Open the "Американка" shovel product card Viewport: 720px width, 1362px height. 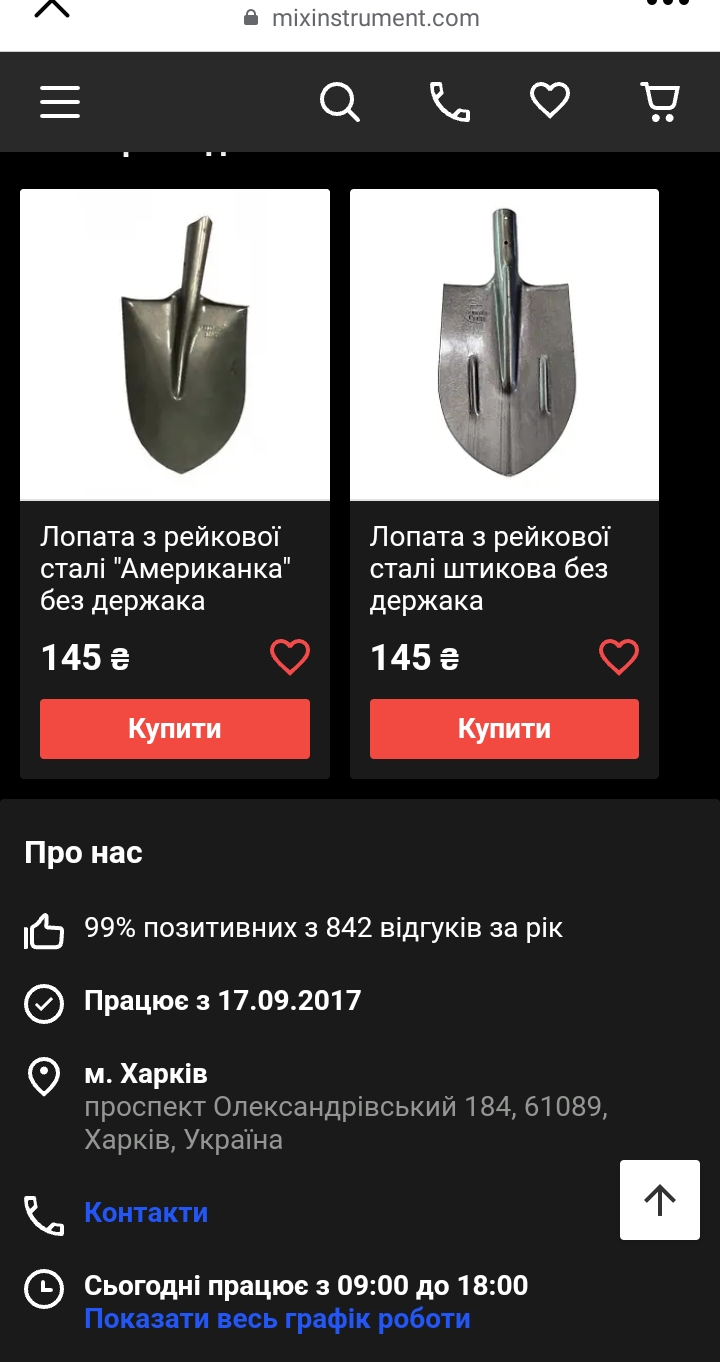click(175, 345)
